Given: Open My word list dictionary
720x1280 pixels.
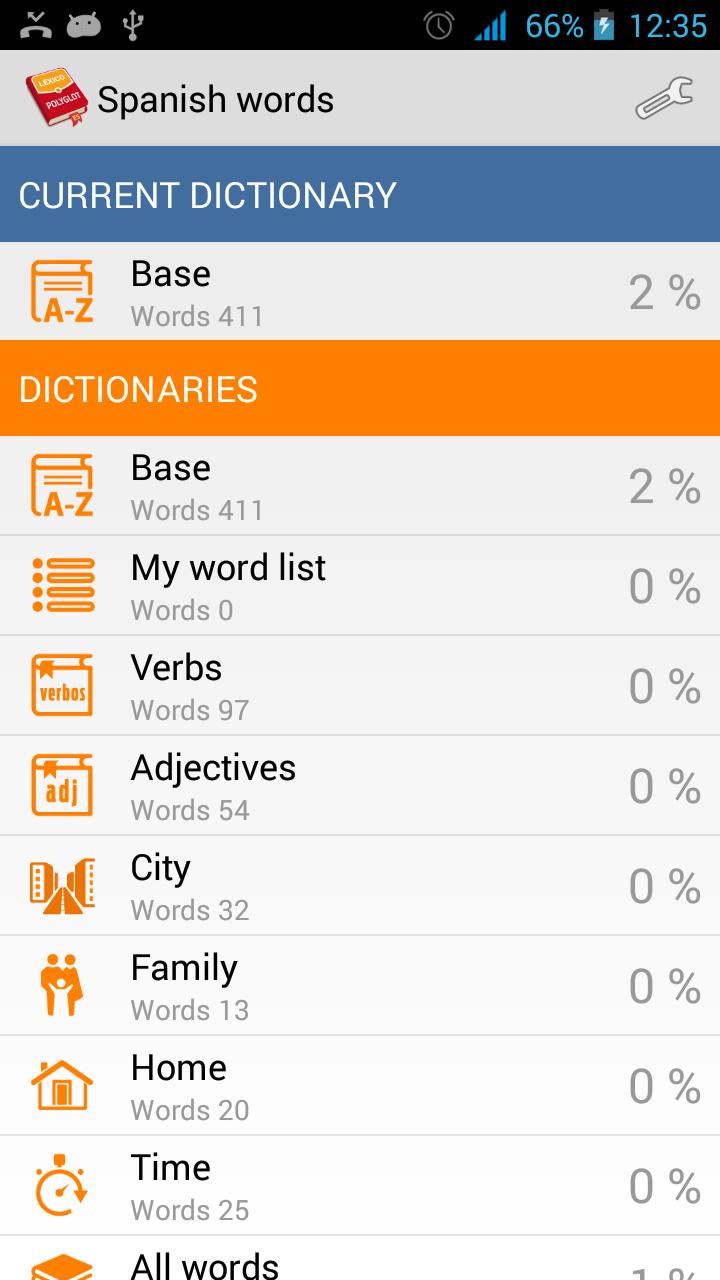Looking at the screenshot, I should pyautogui.click(x=360, y=586).
